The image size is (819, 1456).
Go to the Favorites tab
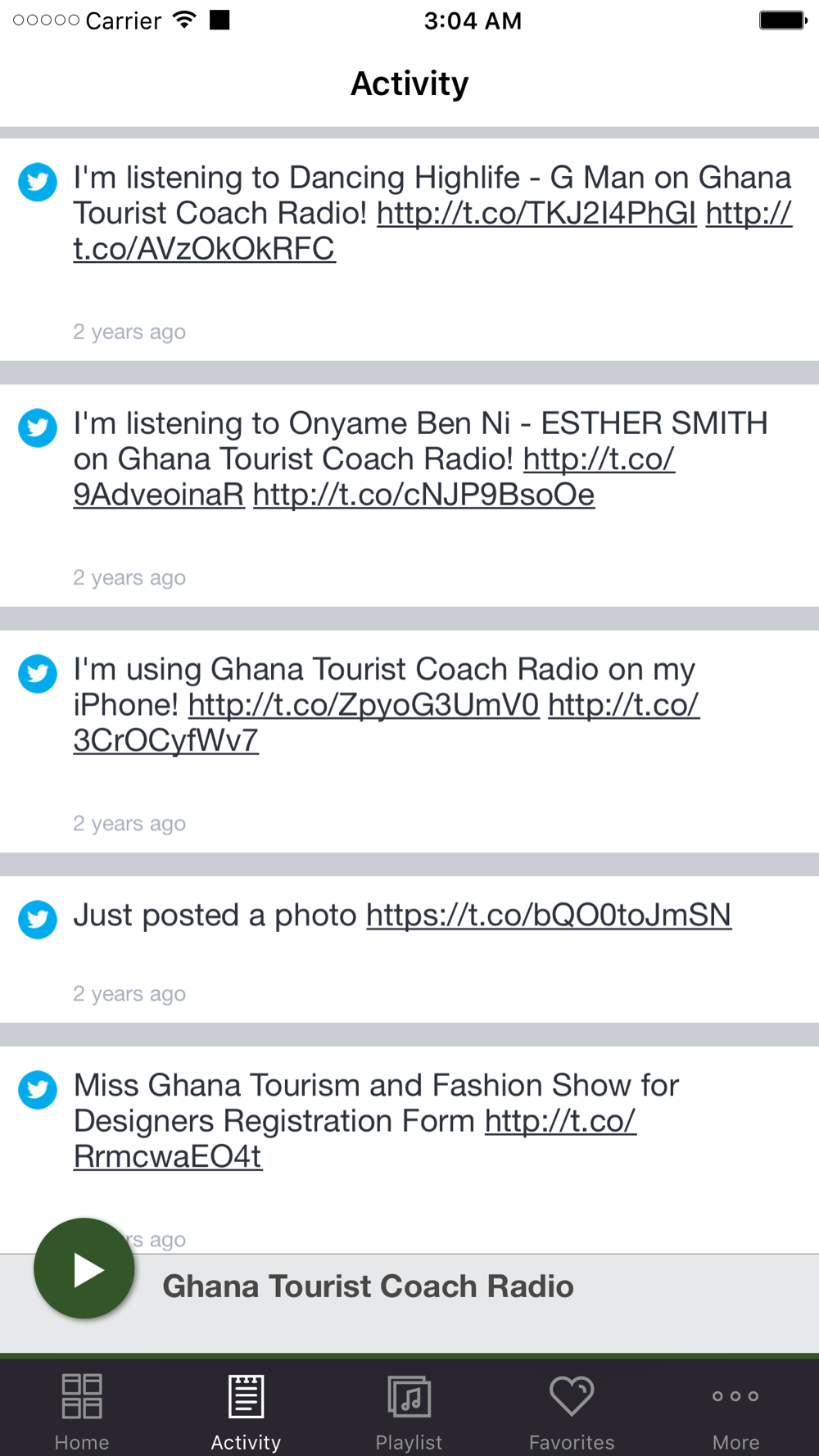pos(572,1410)
